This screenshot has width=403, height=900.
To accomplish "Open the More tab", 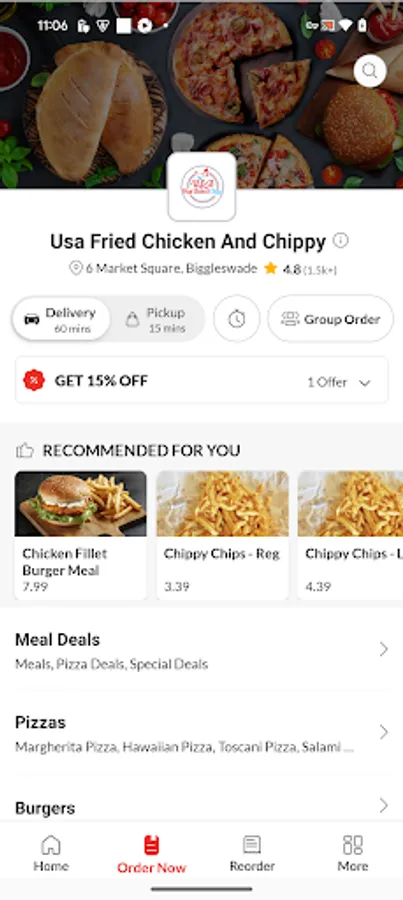I will (x=352, y=854).
